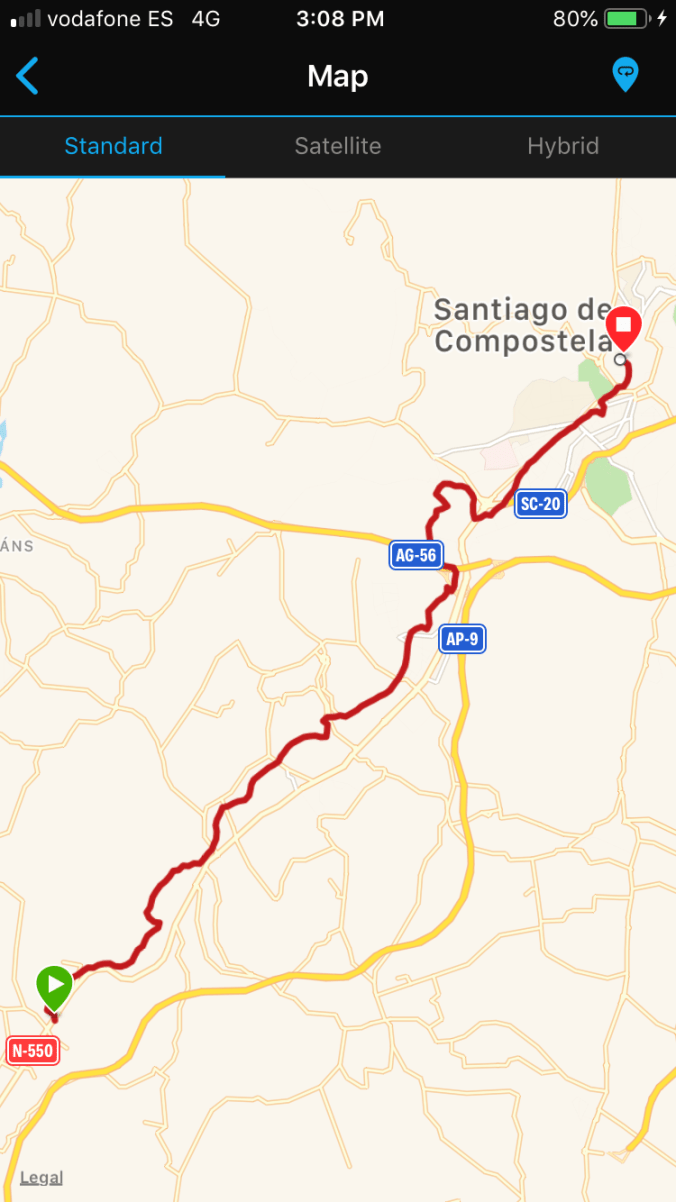
Task: Tap the green start marker on route
Action: pyautogui.click(x=54, y=986)
